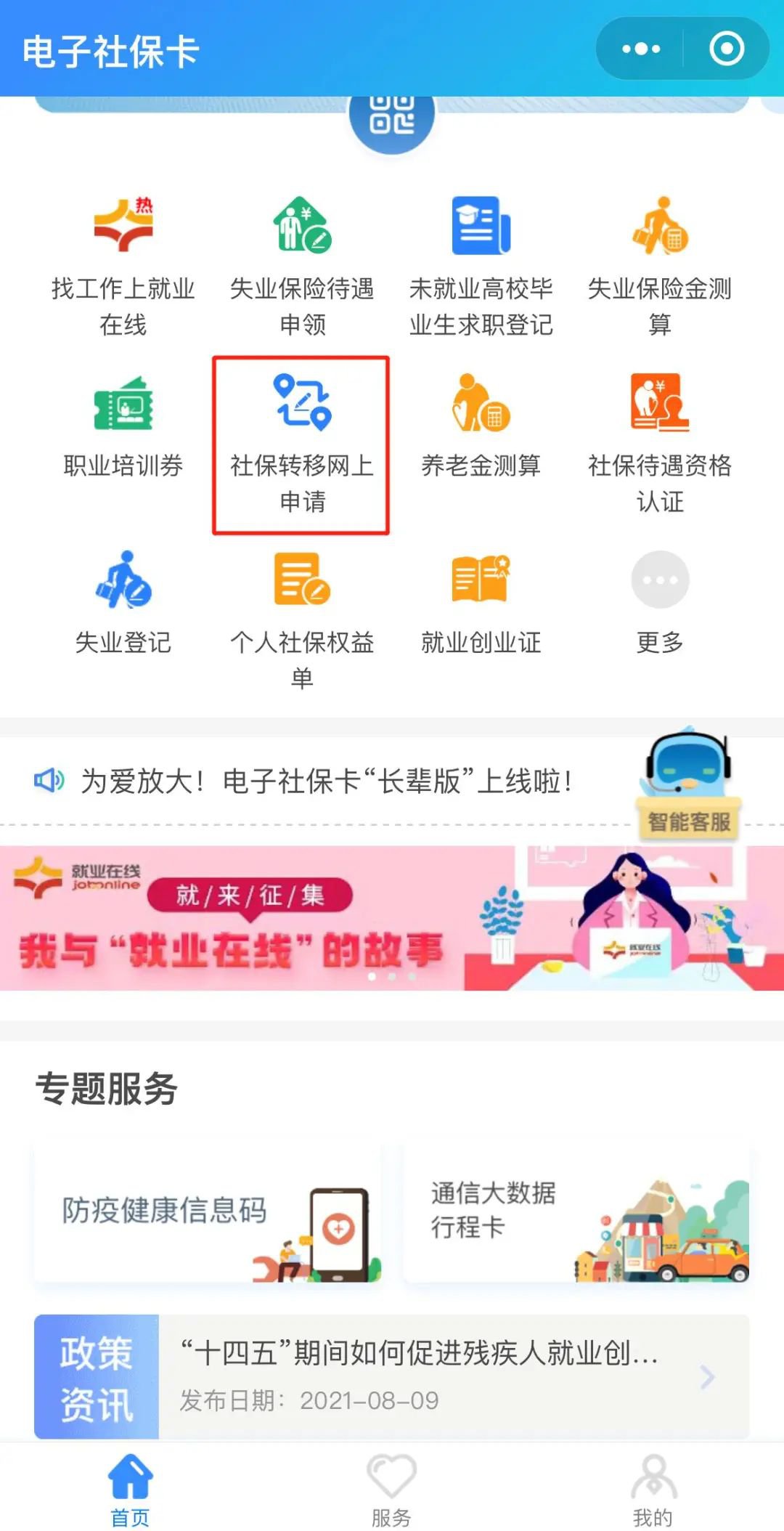784x1531 pixels.
Task: Open 找工作上就业在线
Action: coord(123,265)
